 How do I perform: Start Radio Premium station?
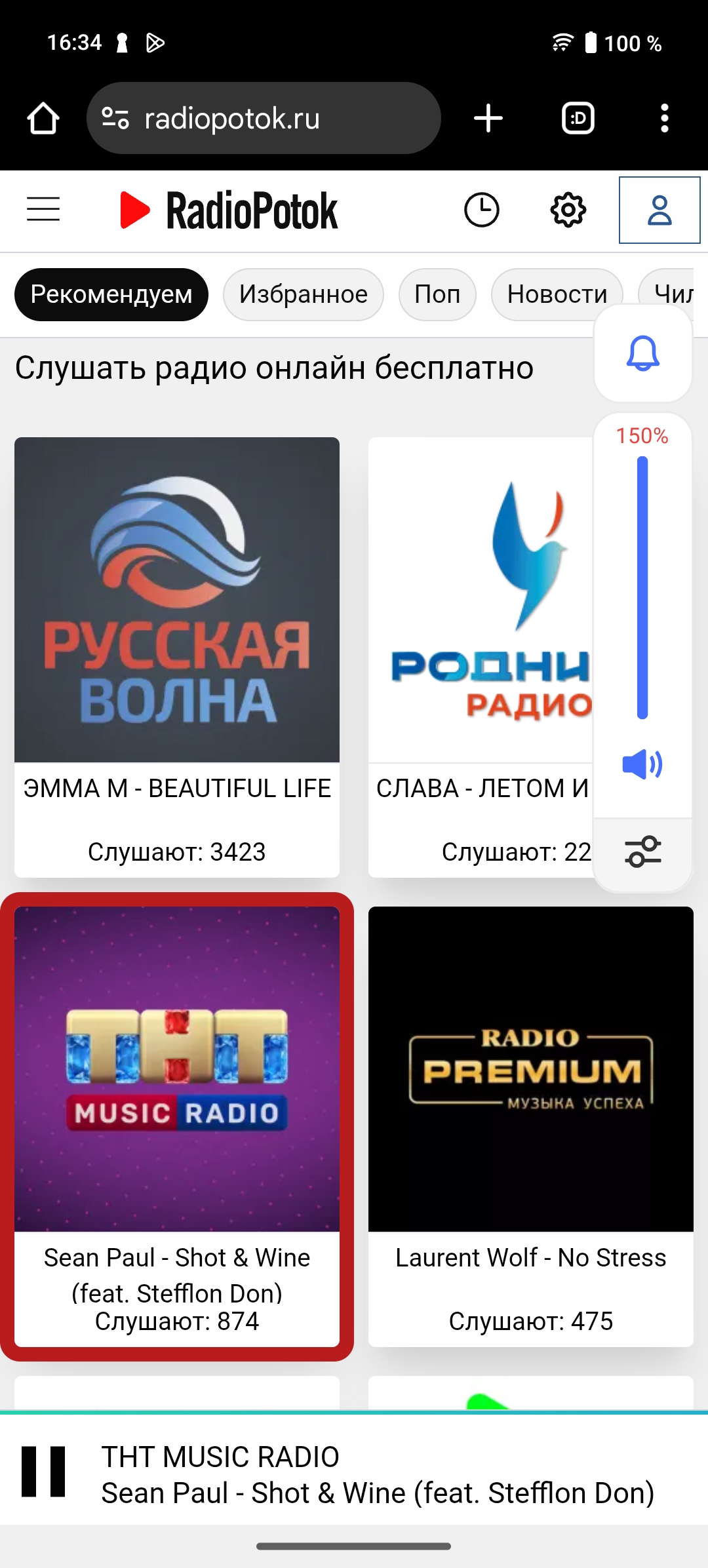tap(531, 1068)
